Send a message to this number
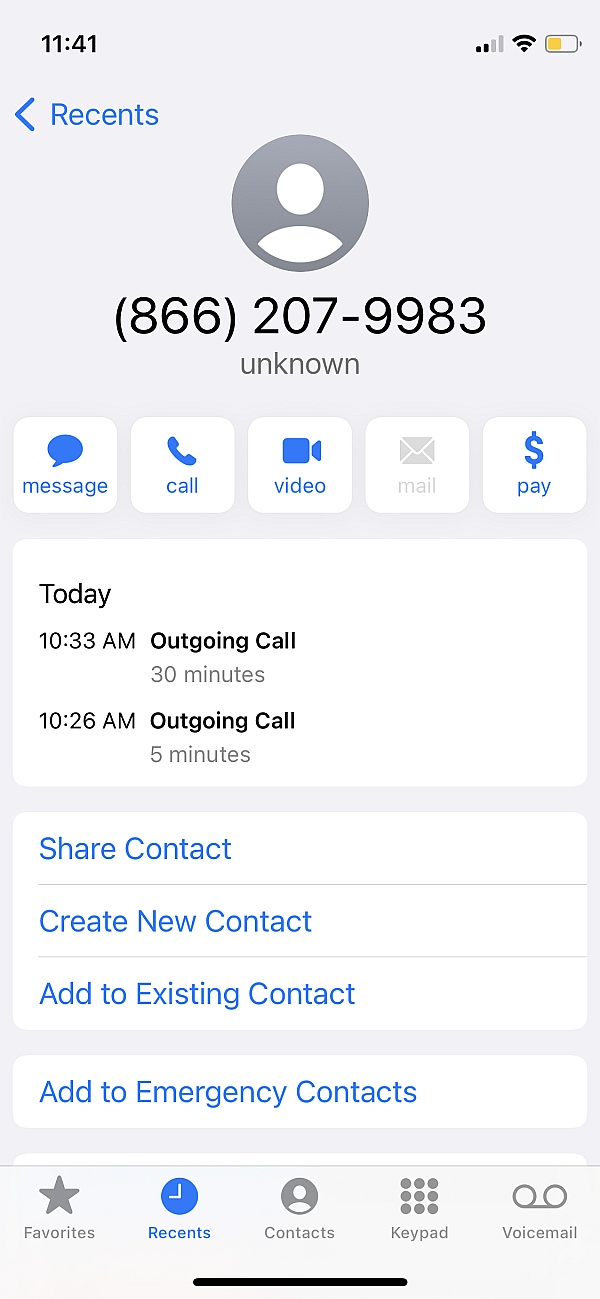600x1299 pixels. pyautogui.click(x=65, y=465)
